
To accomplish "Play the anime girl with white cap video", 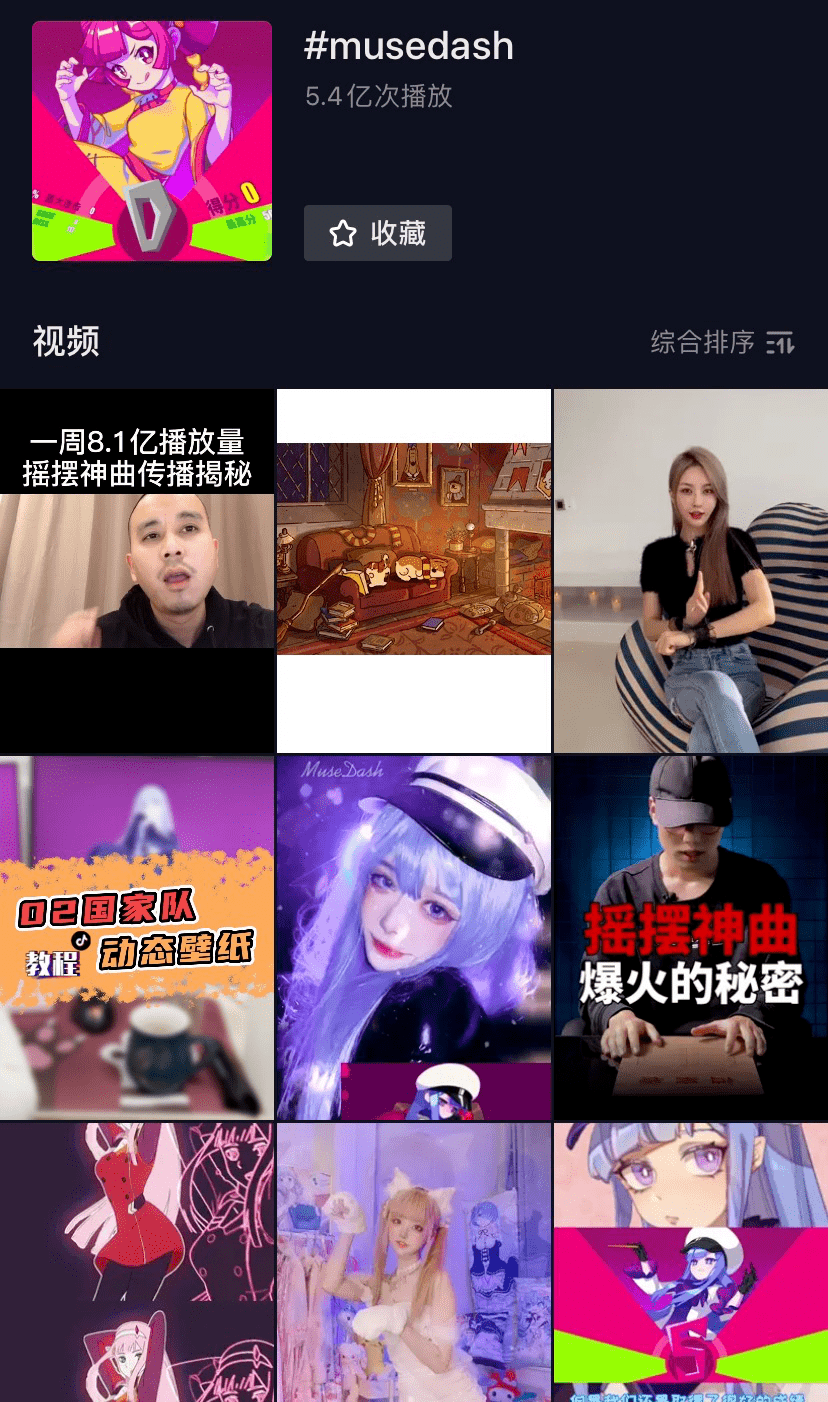I will click(x=691, y=1262).
